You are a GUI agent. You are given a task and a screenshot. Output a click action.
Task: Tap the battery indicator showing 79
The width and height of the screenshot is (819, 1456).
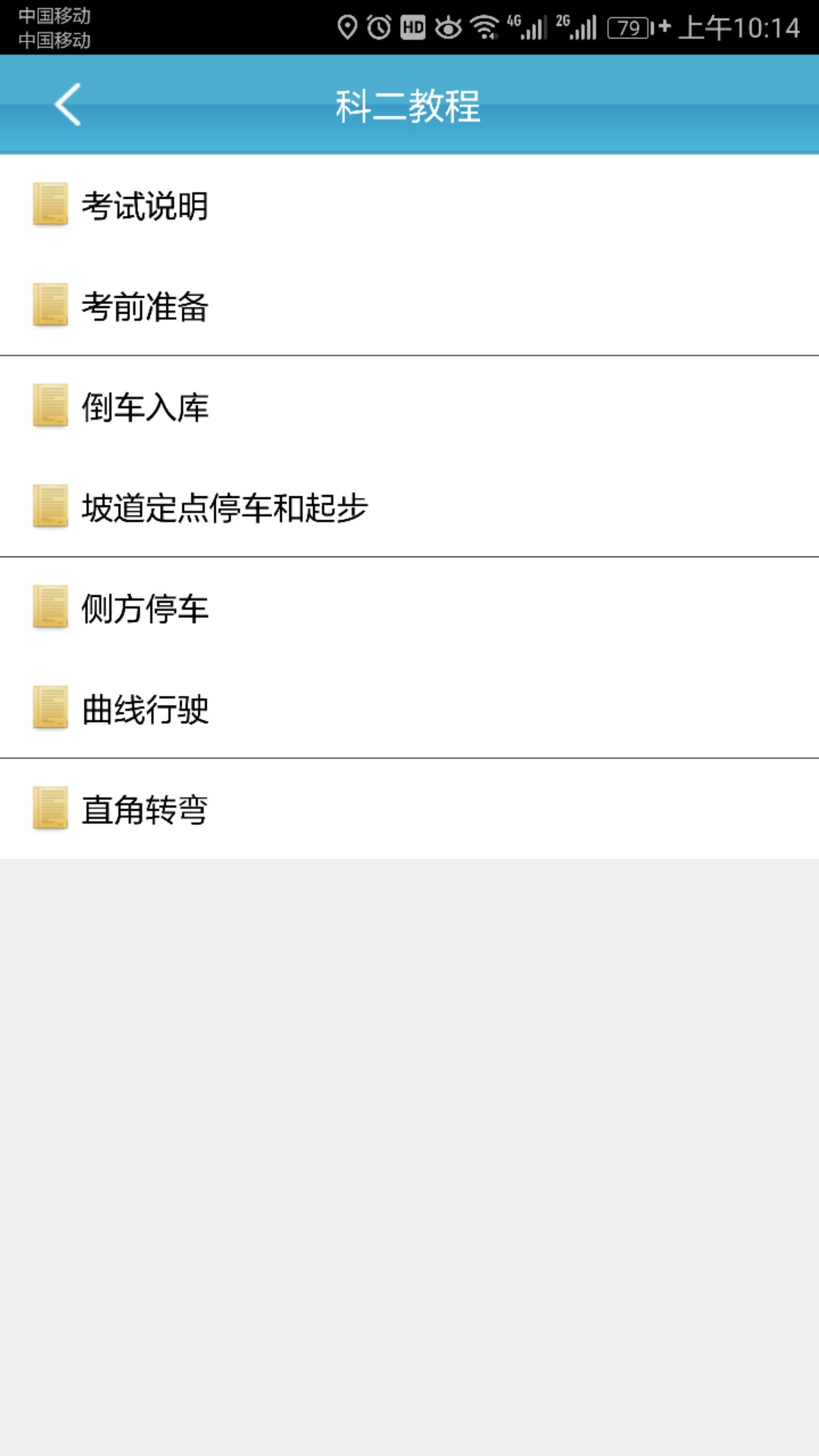tap(628, 29)
